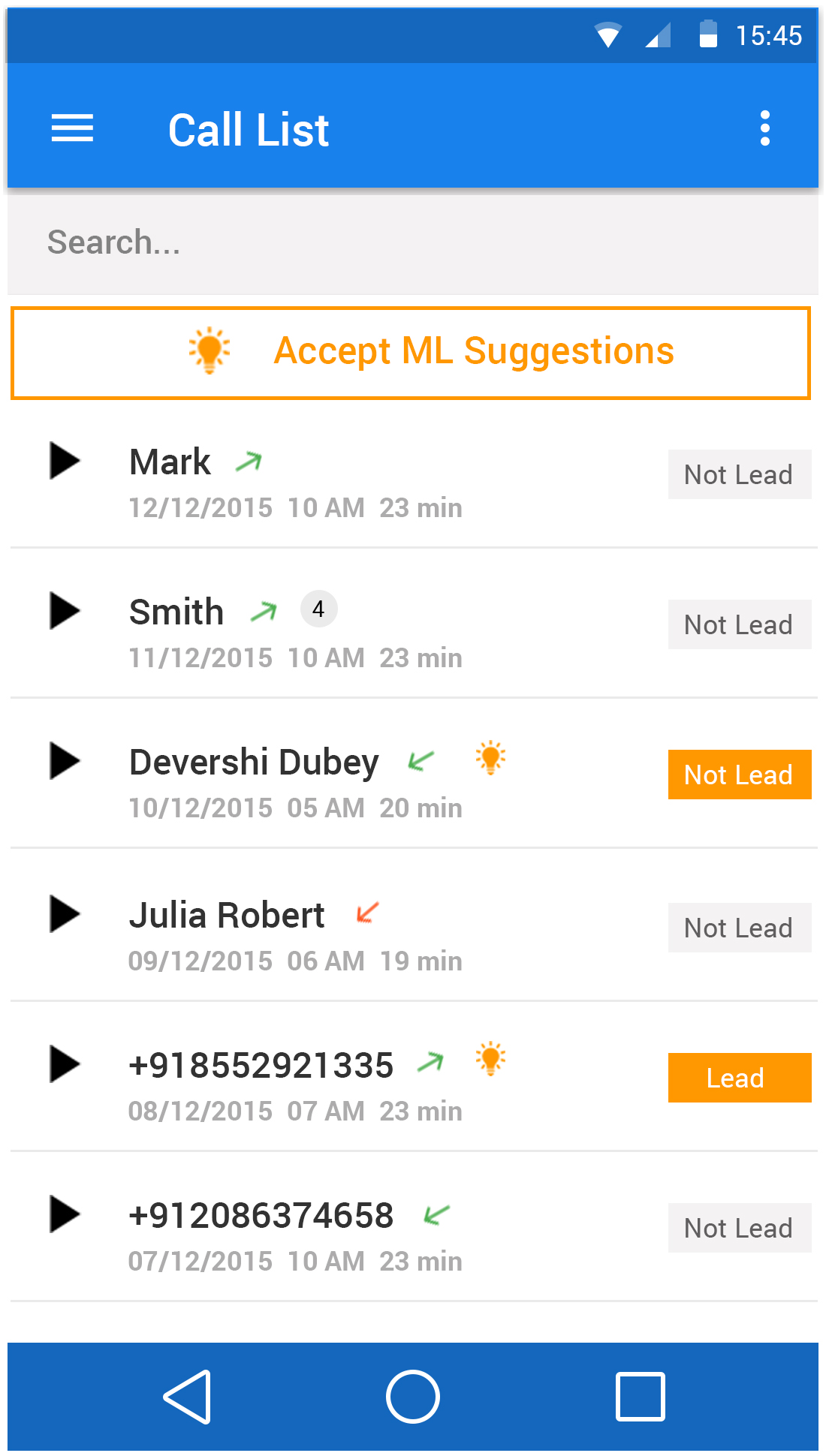Viewport: 826px width, 1456px height.
Task: Tap the orange Lead button for +918552921335
Action: tap(739, 1078)
